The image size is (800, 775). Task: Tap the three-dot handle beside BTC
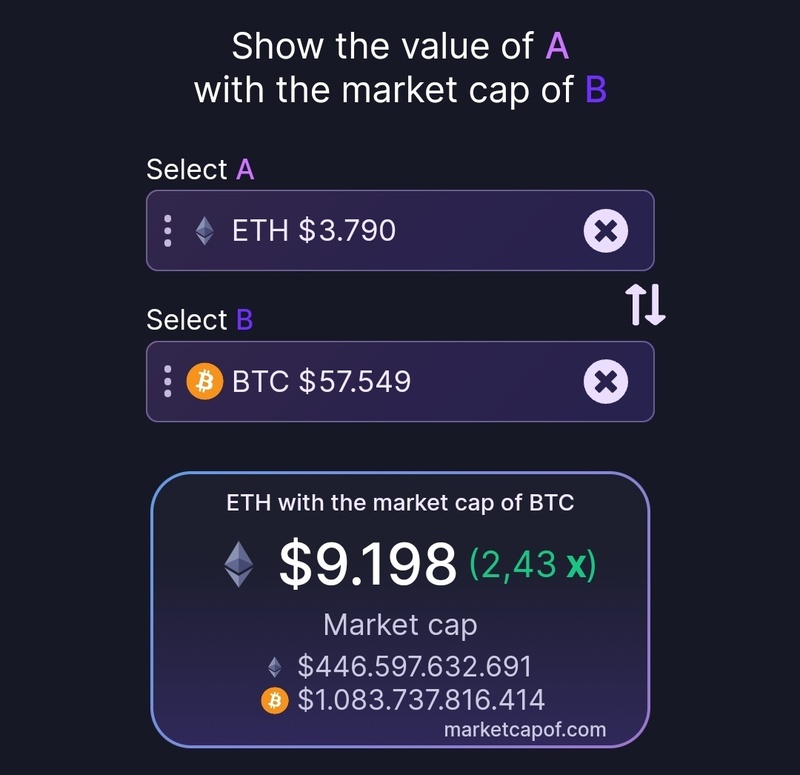pos(167,381)
